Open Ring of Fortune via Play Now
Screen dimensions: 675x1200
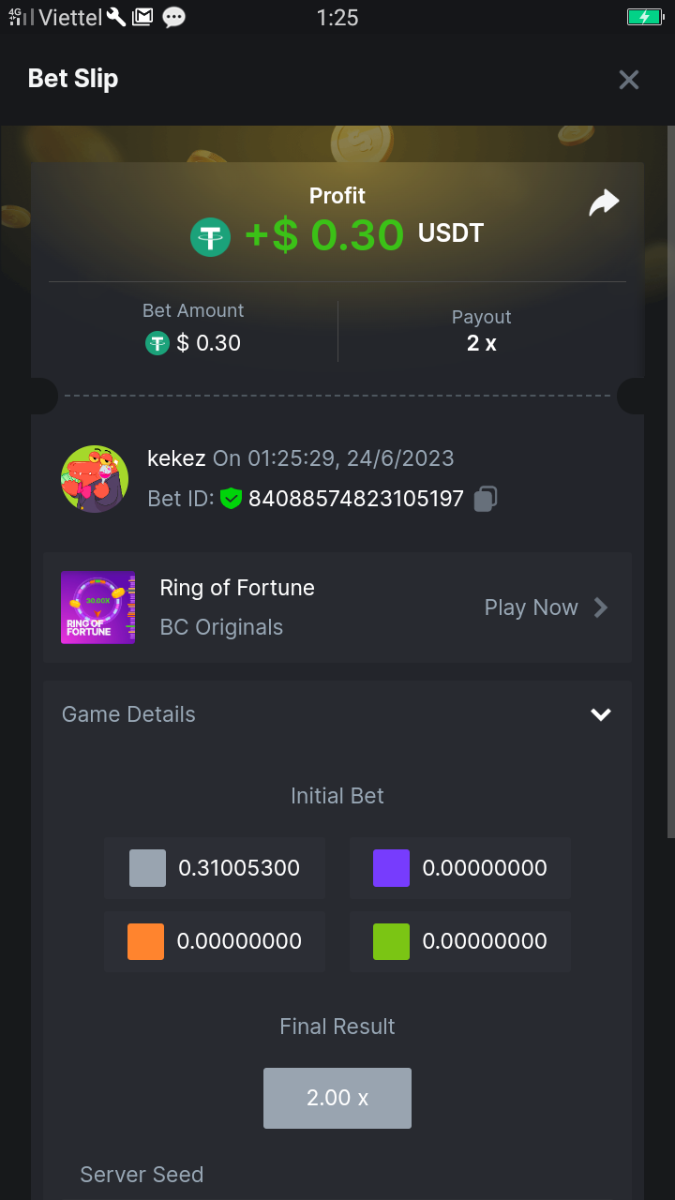click(545, 607)
